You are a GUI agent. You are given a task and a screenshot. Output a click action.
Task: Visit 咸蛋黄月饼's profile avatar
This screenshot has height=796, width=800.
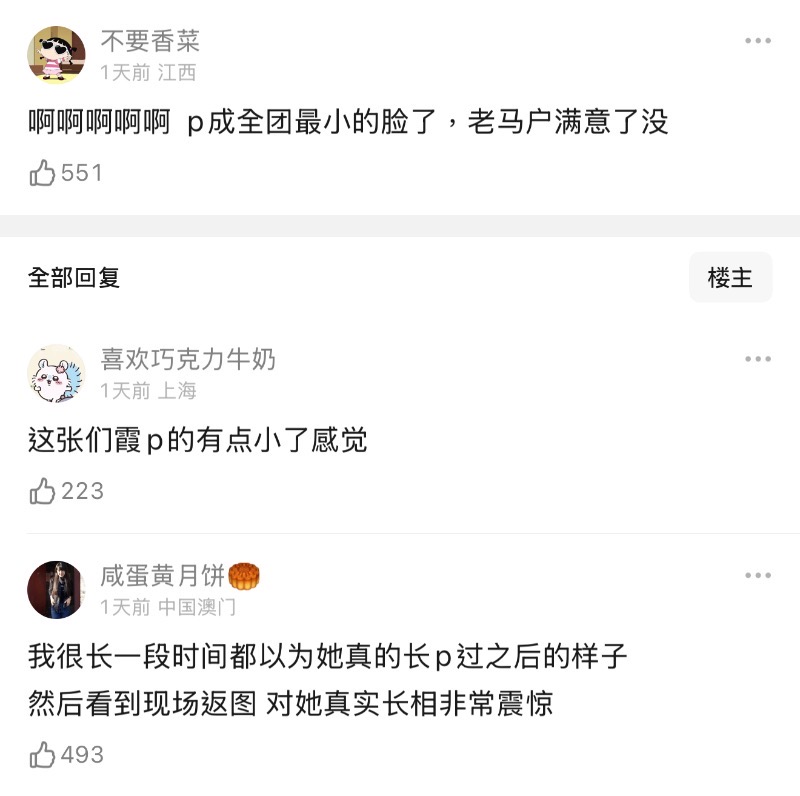click(56, 589)
